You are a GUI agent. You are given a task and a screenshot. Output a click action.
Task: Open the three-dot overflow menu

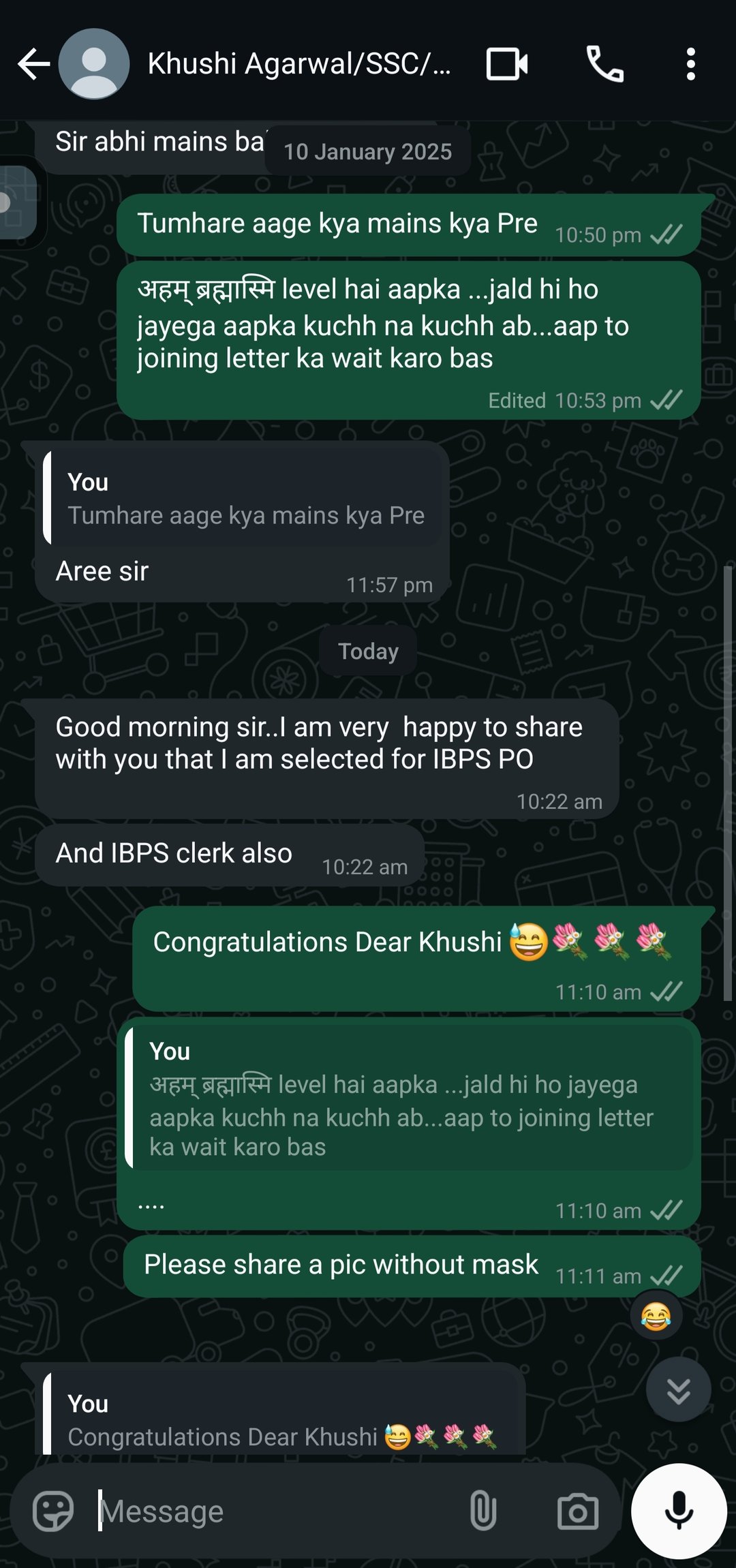[x=691, y=64]
